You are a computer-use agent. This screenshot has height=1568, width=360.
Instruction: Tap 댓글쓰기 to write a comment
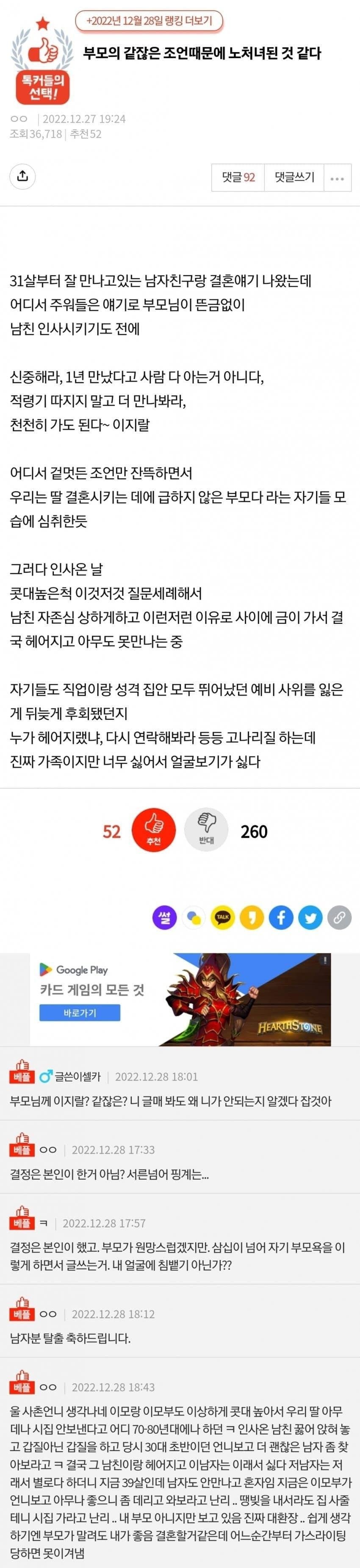294,177
